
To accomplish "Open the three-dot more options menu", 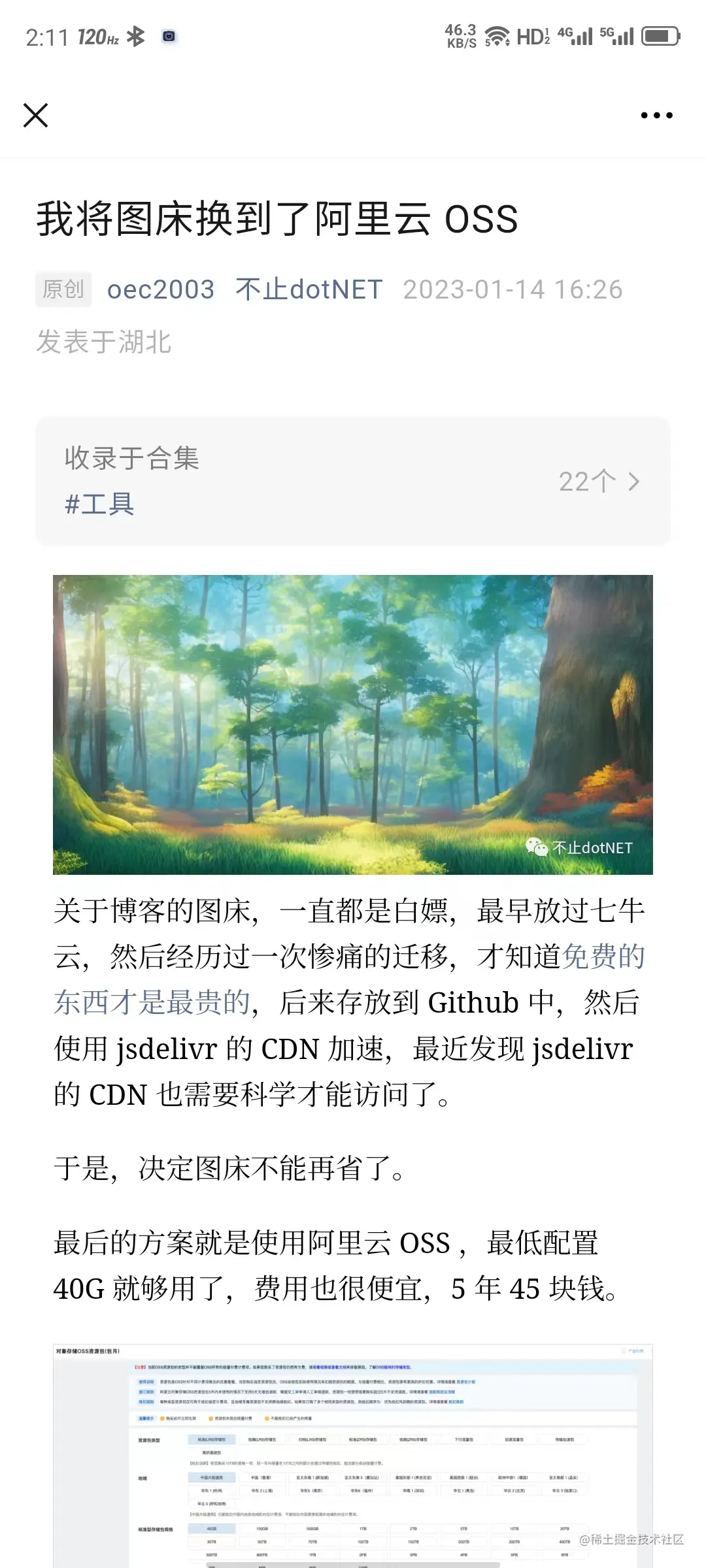I will (x=656, y=116).
